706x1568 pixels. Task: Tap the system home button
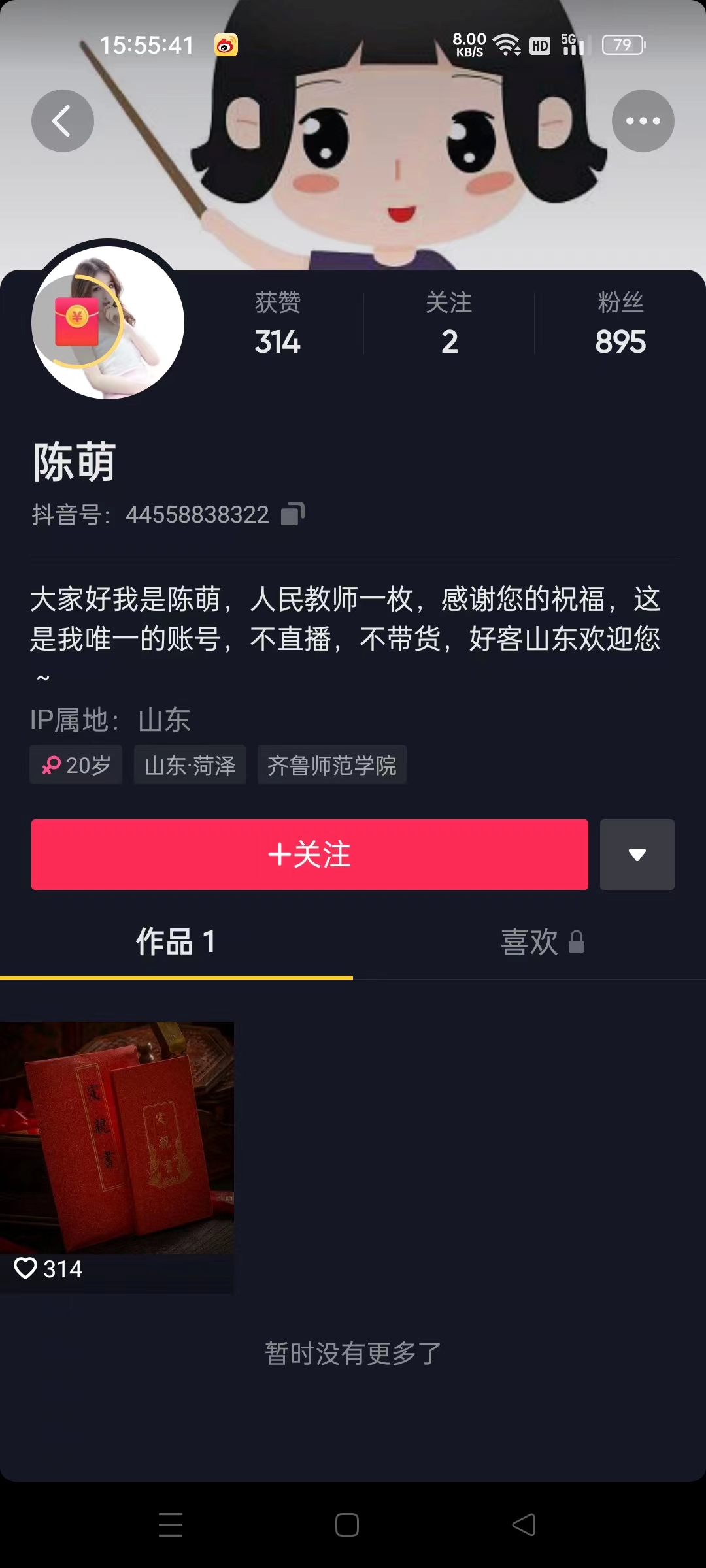347,1525
